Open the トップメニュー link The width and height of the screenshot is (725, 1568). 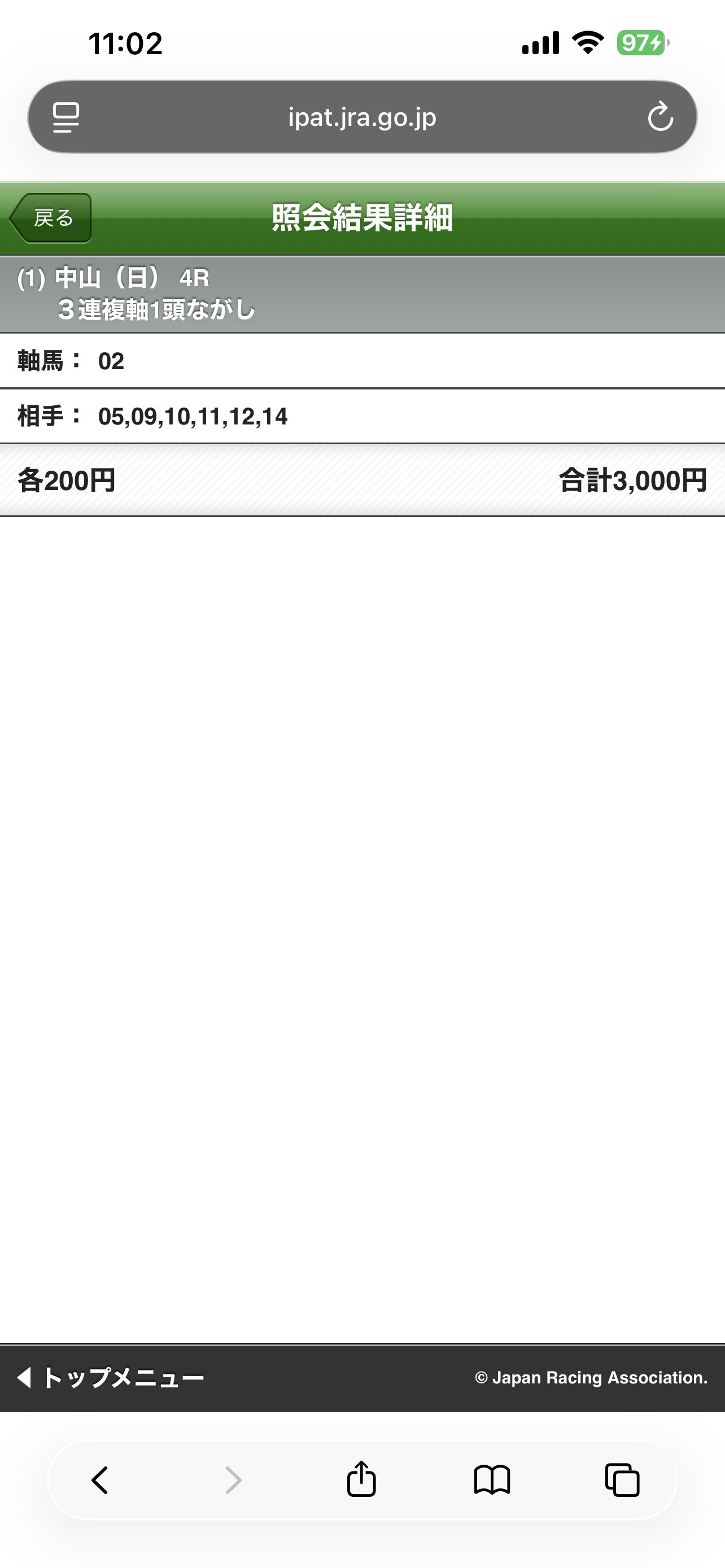(111, 1377)
